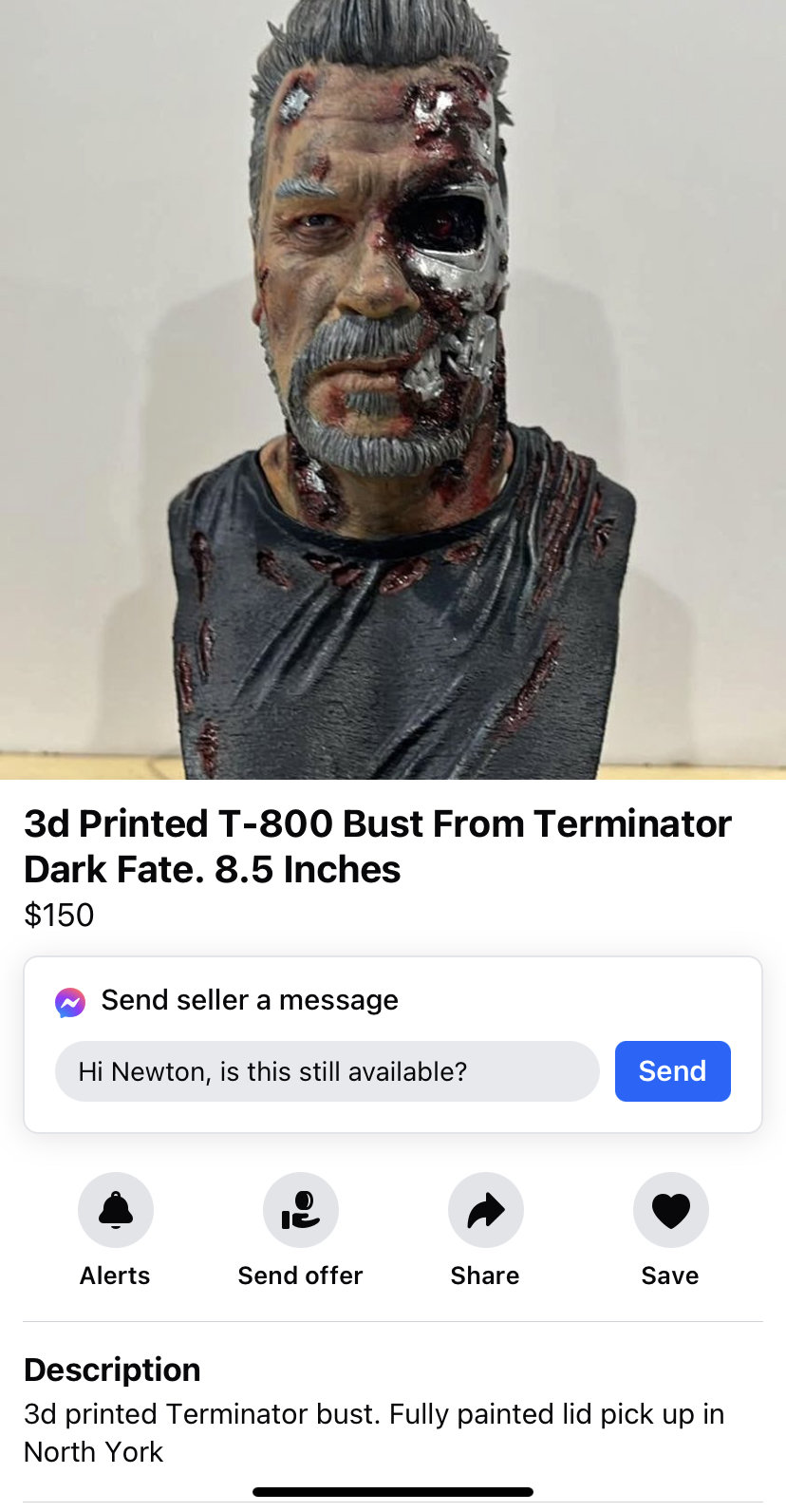Viewport: 786px width, 1512px height.
Task: Edit the 'is this still available' message field
Action: click(327, 1071)
